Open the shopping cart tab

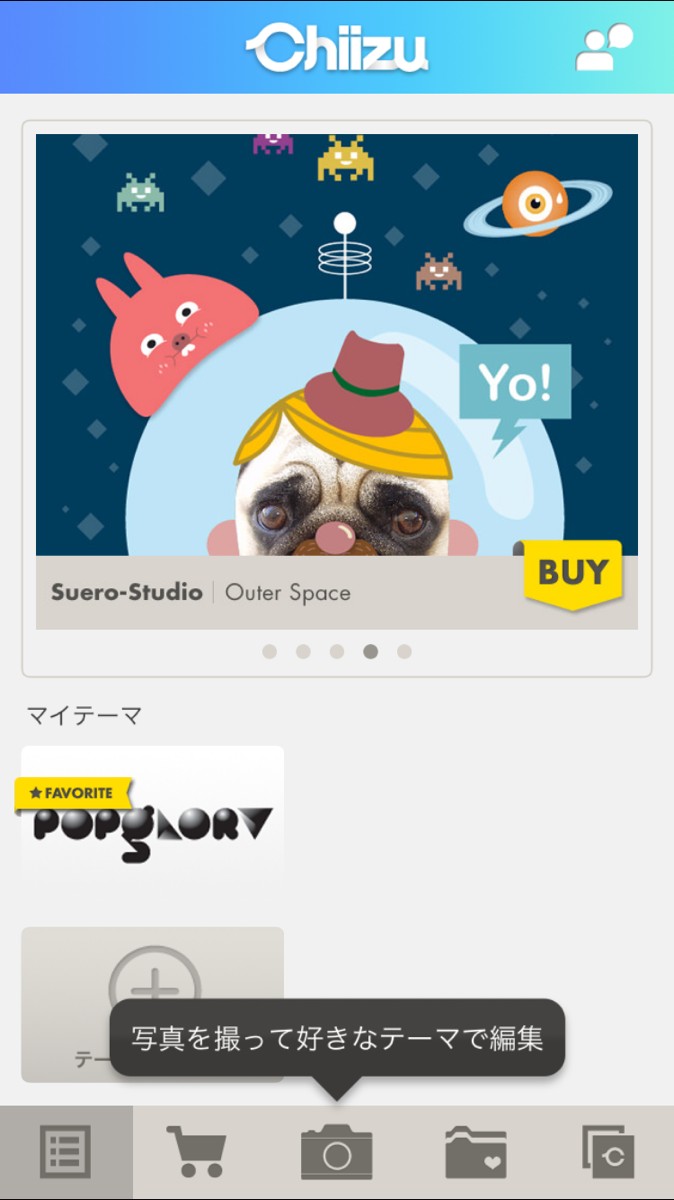195,1152
